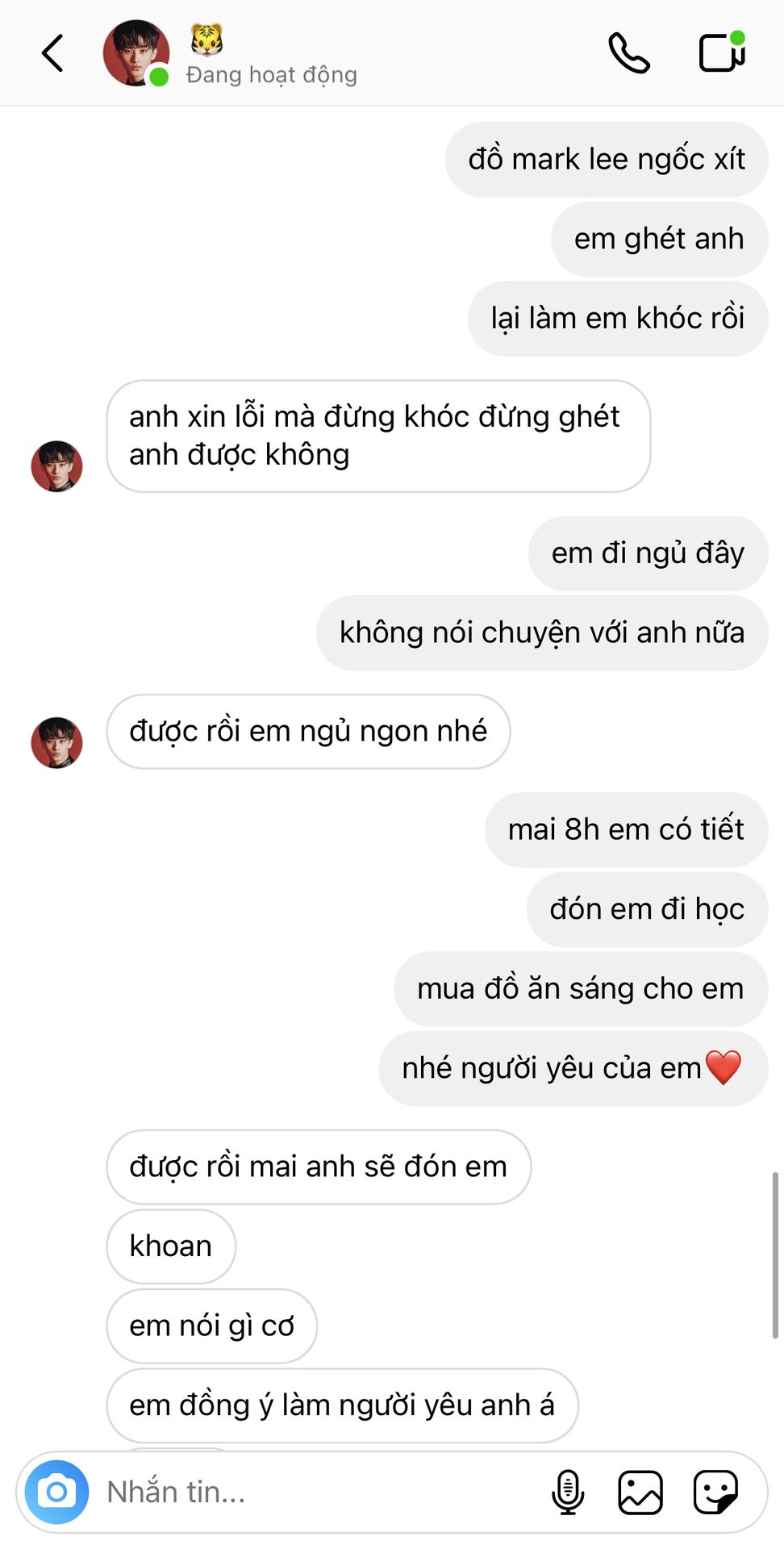Tap the avatar beside "được rồi em ngủ ngon nhé"
The height and width of the screenshot is (1549, 784).
pyautogui.click(x=56, y=742)
